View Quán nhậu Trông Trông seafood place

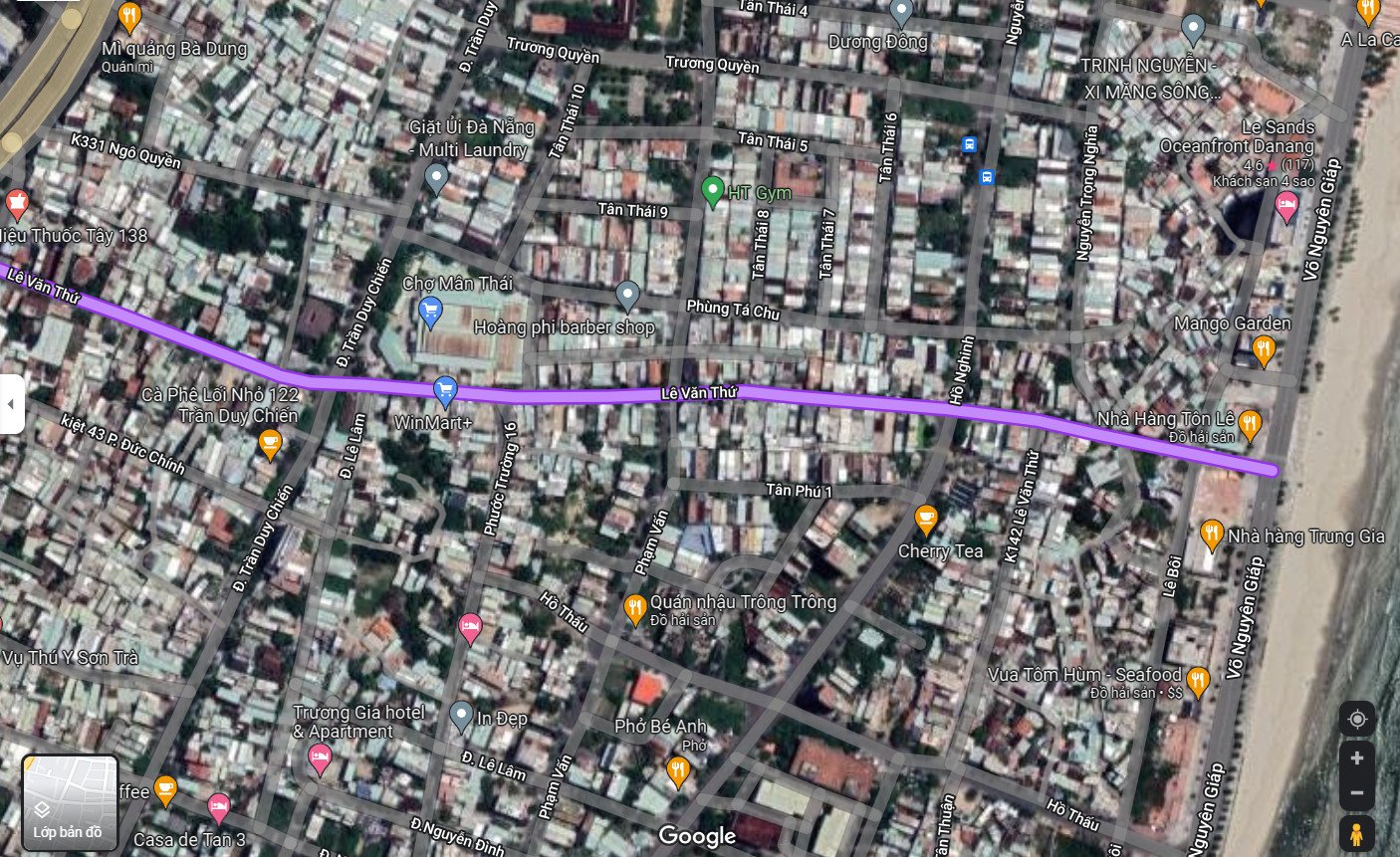(635, 607)
